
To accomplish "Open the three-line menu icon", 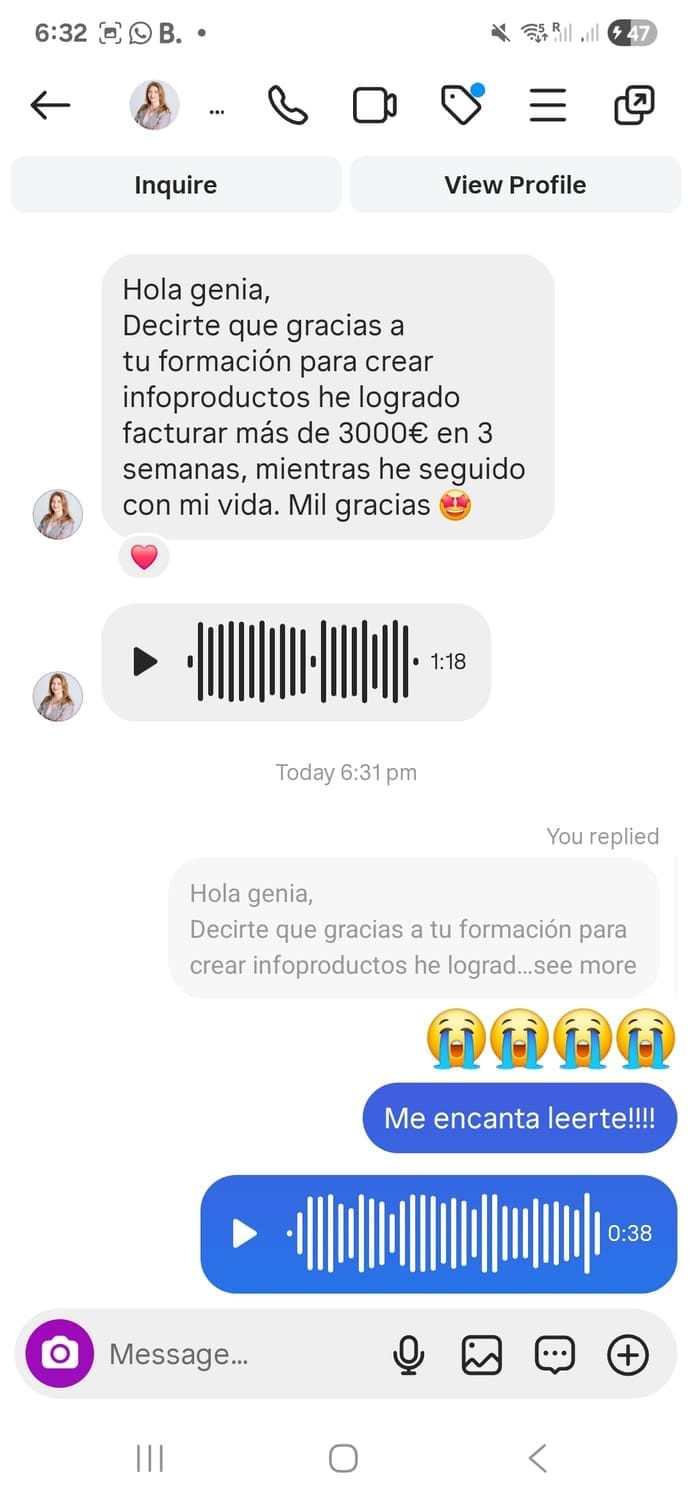I will [x=548, y=105].
